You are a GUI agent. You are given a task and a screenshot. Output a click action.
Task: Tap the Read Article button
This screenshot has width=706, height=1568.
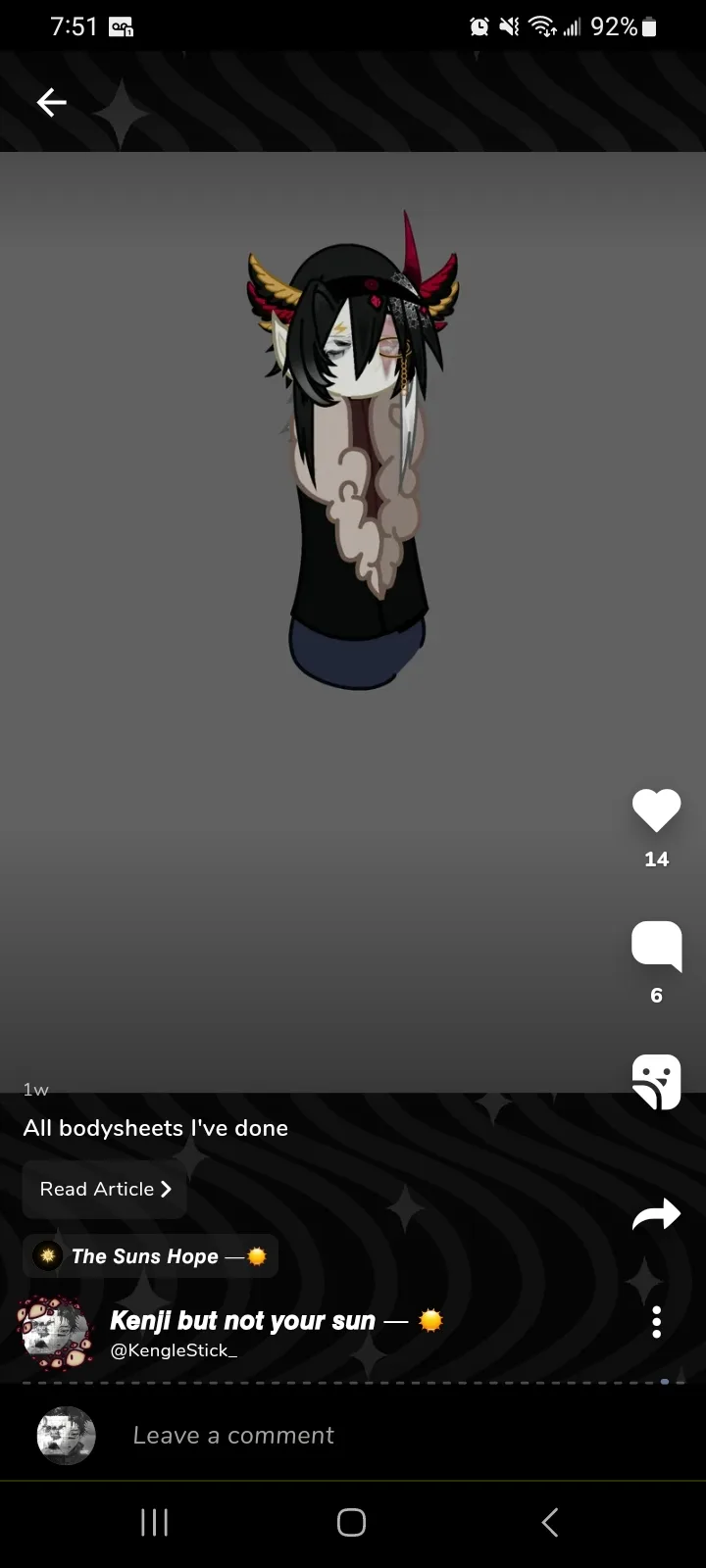(x=105, y=1189)
